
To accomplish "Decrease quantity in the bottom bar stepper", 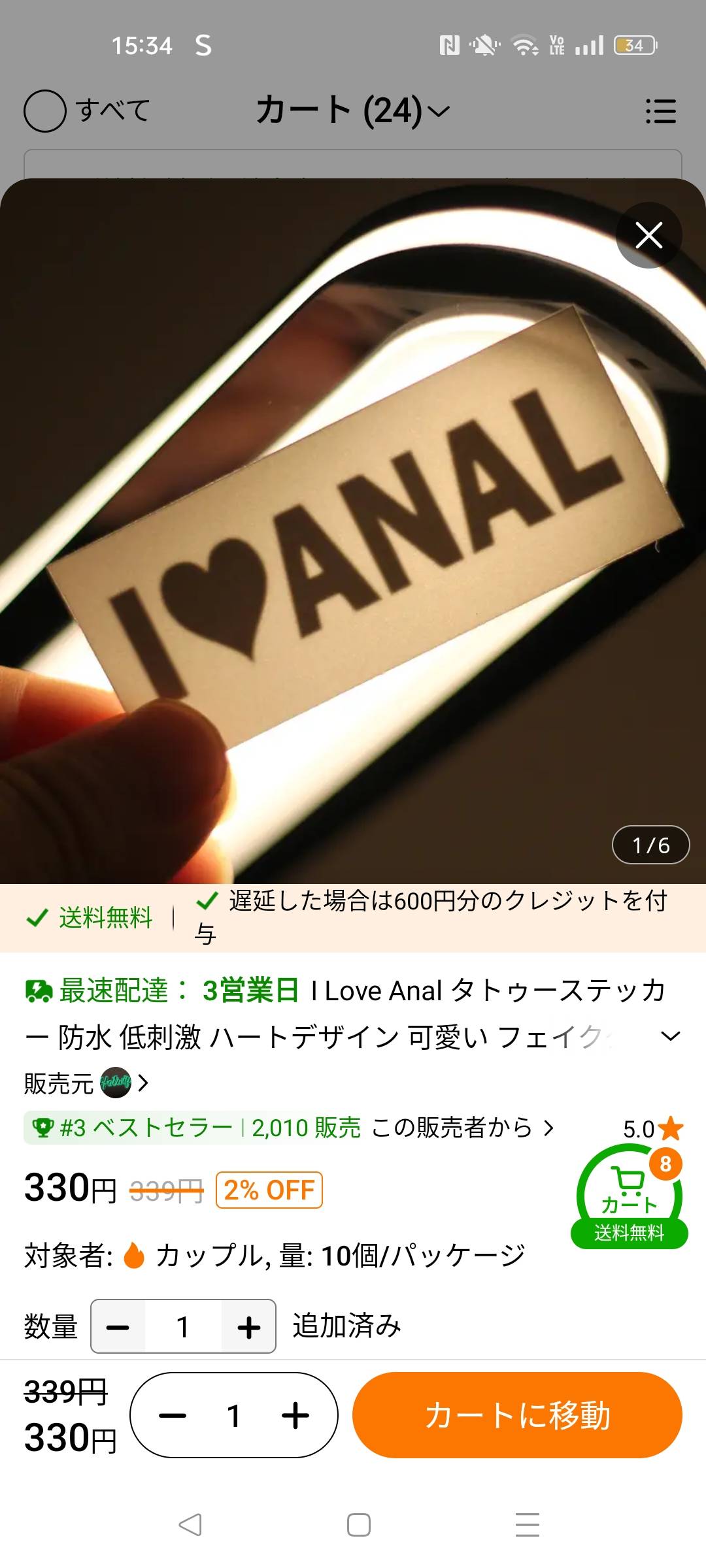I will tap(173, 1416).
